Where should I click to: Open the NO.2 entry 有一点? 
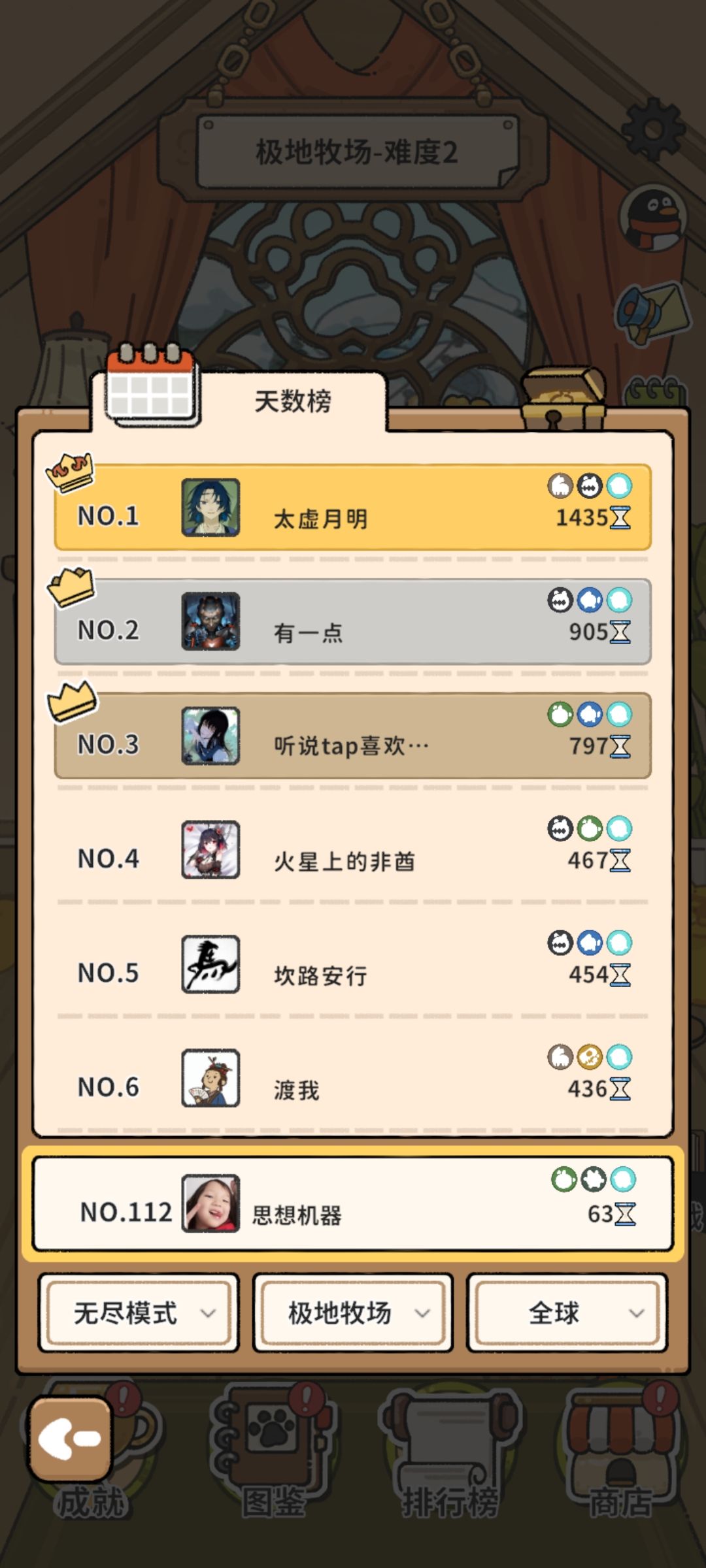point(353,621)
